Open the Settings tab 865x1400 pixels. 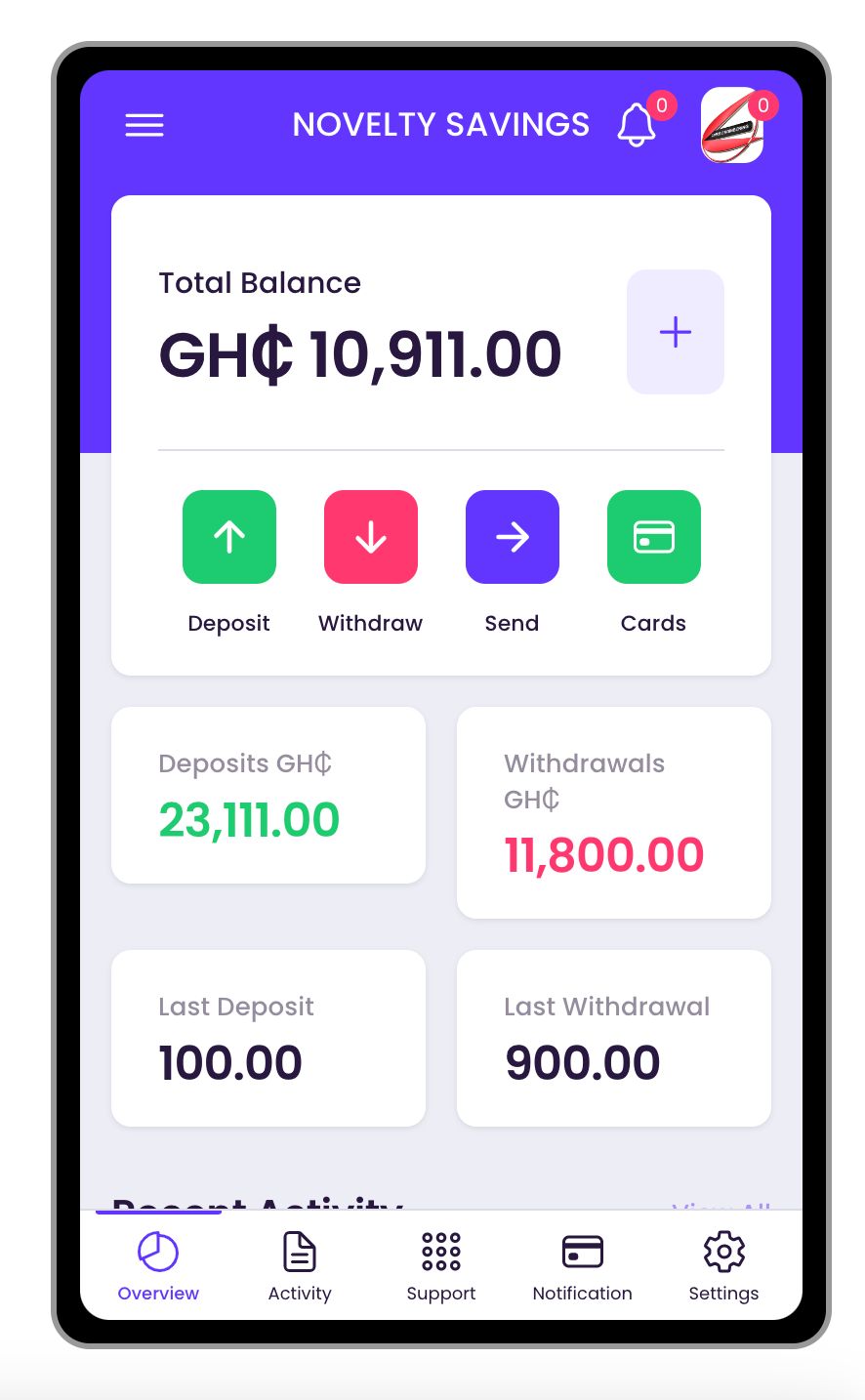pyautogui.click(x=723, y=1266)
